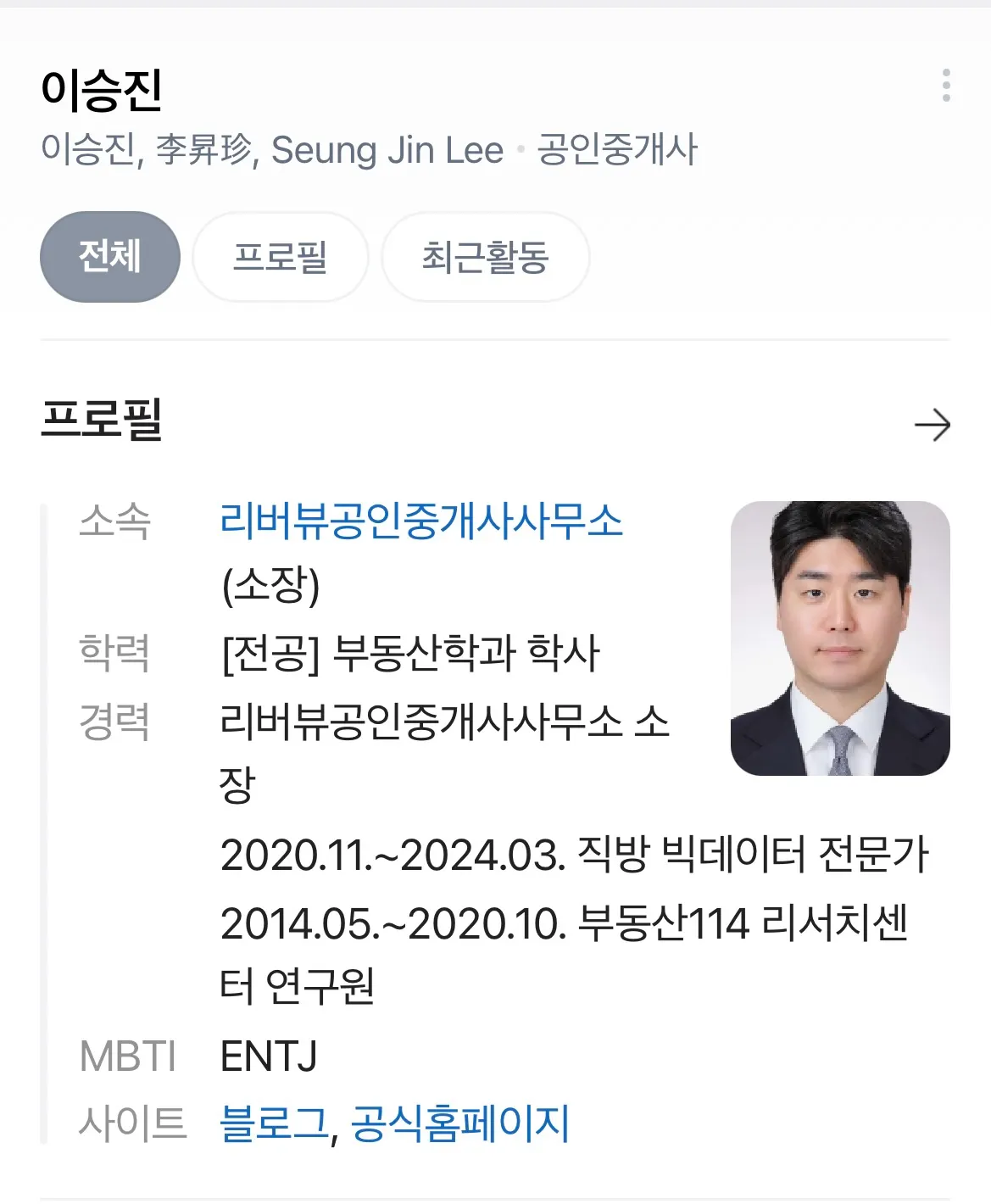Switch to the 최근활동 tab
Screen dimensions: 991x1204
pyautogui.click(x=485, y=257)
